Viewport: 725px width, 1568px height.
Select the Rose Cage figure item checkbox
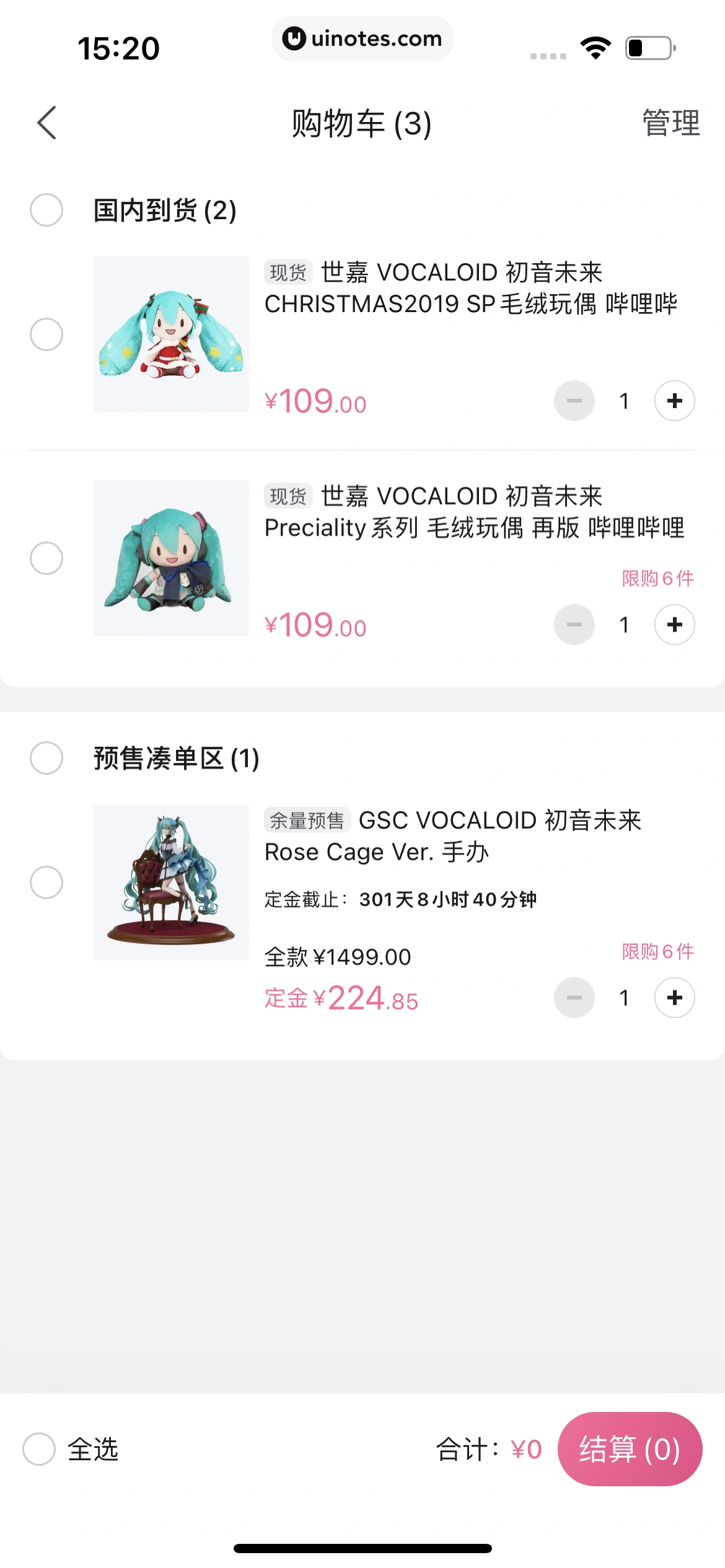point(46,882)
